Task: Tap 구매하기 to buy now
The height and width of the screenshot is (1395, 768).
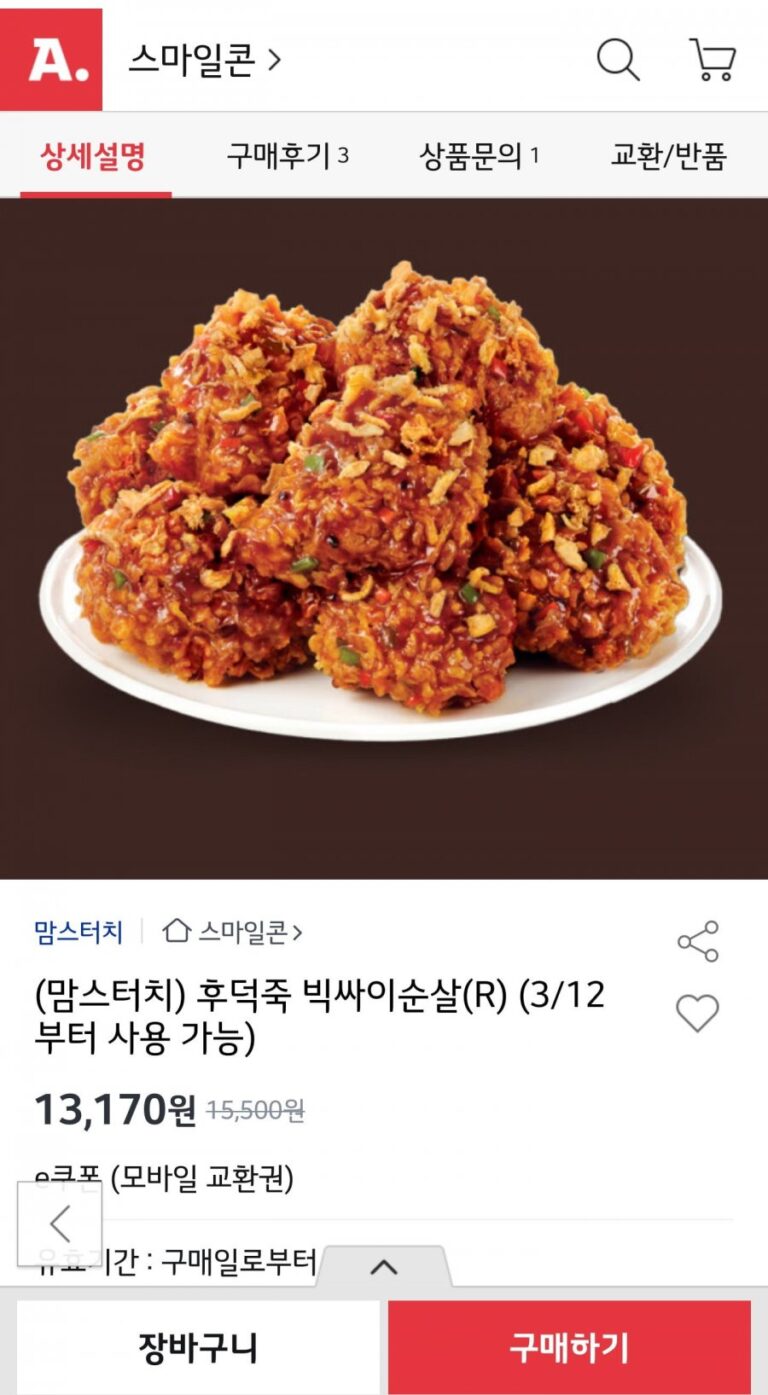Action: [x=569, y=1347]
